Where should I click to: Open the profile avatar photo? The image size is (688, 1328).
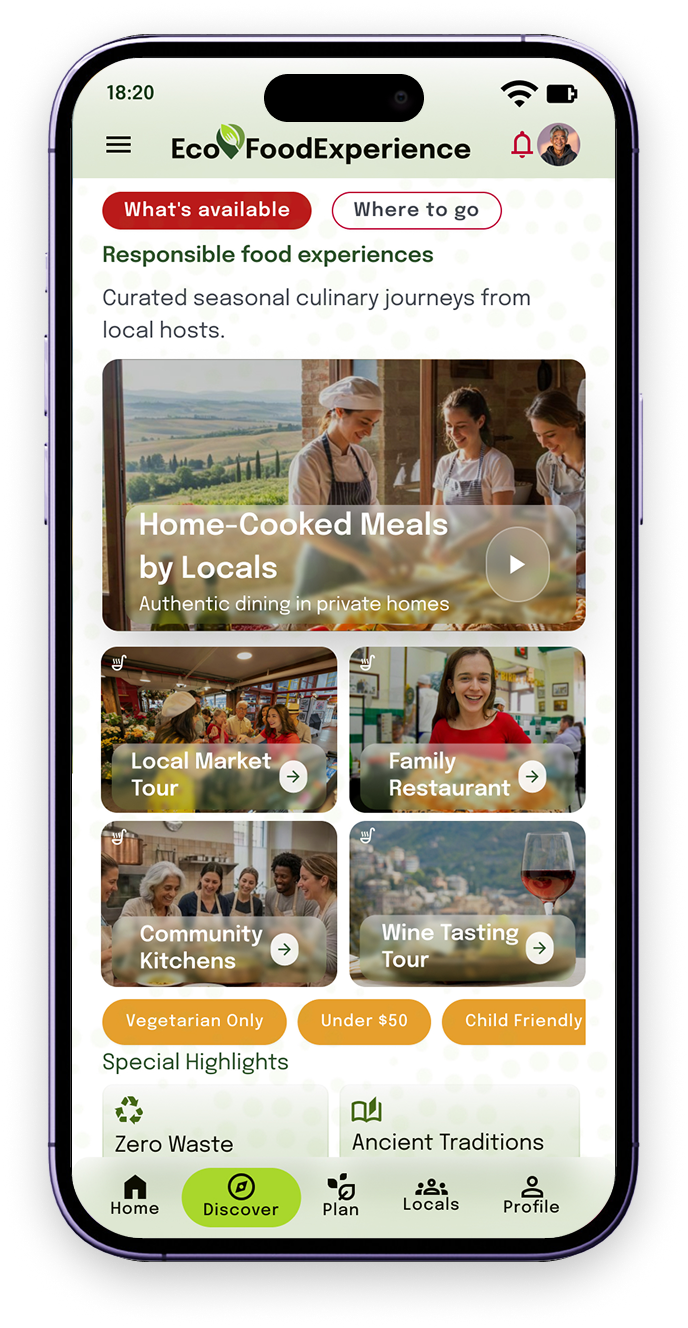[559, 145]
